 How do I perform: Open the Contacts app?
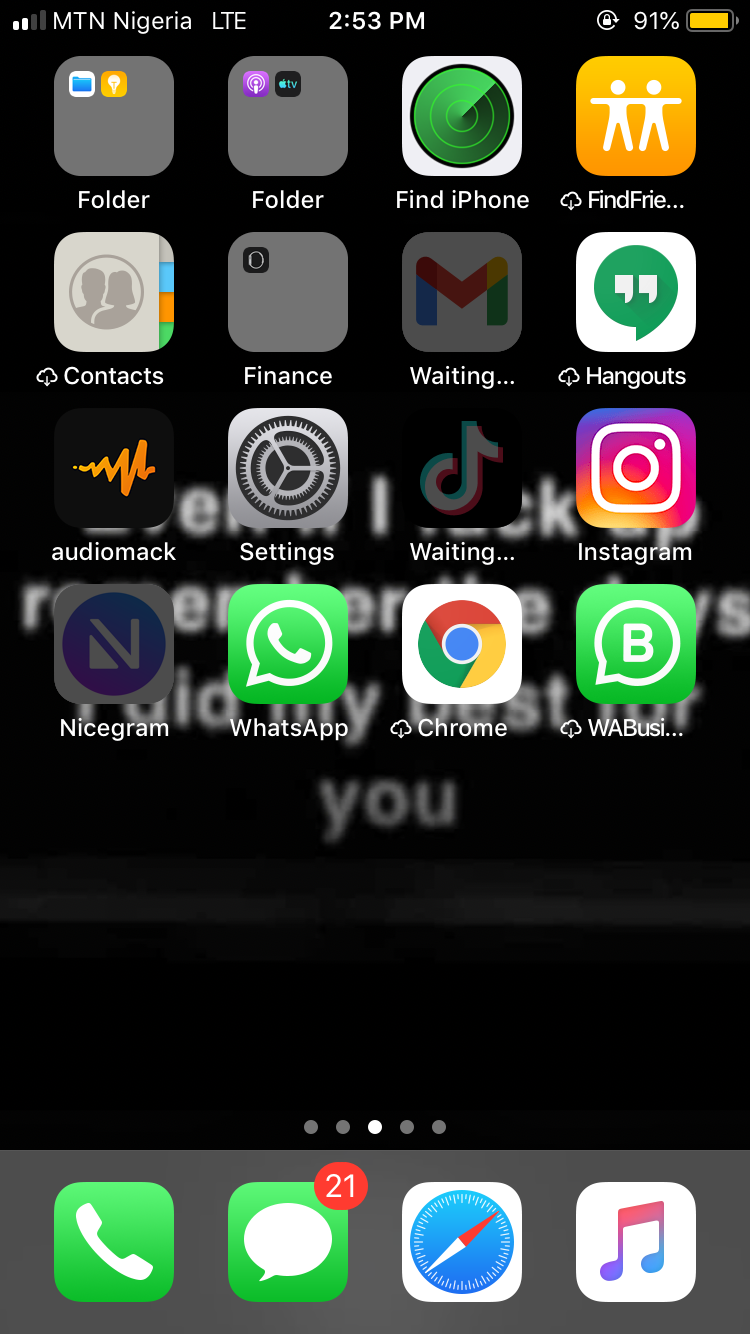pos(114,292)
